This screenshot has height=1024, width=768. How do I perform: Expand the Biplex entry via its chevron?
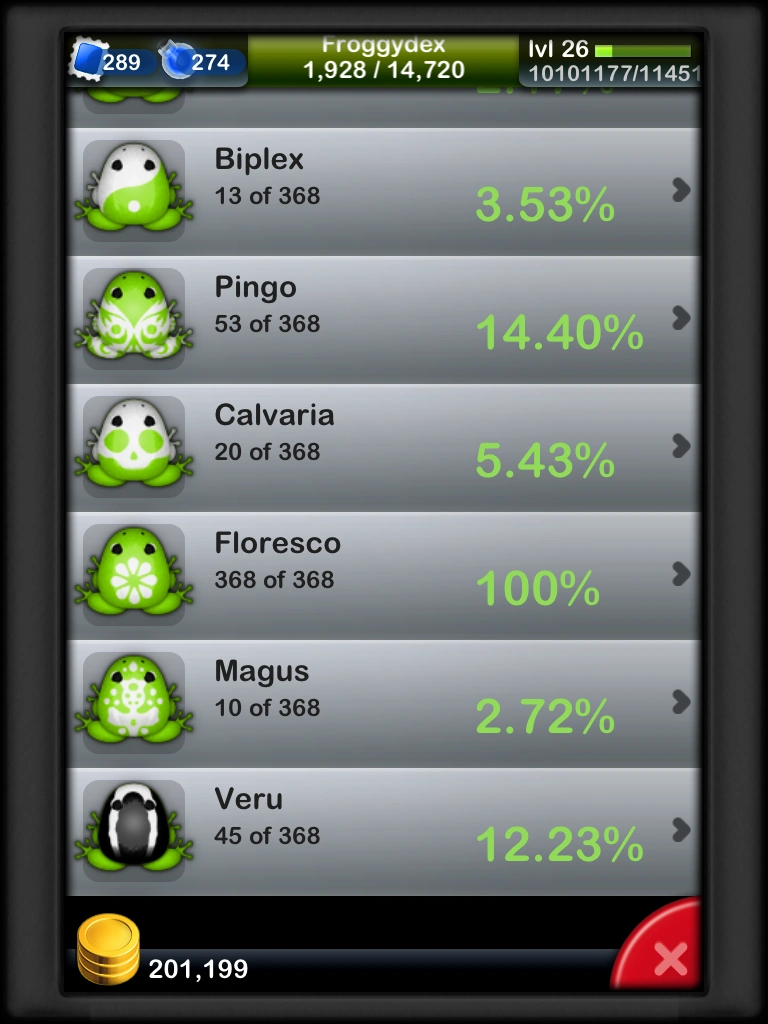coord(683,190)
